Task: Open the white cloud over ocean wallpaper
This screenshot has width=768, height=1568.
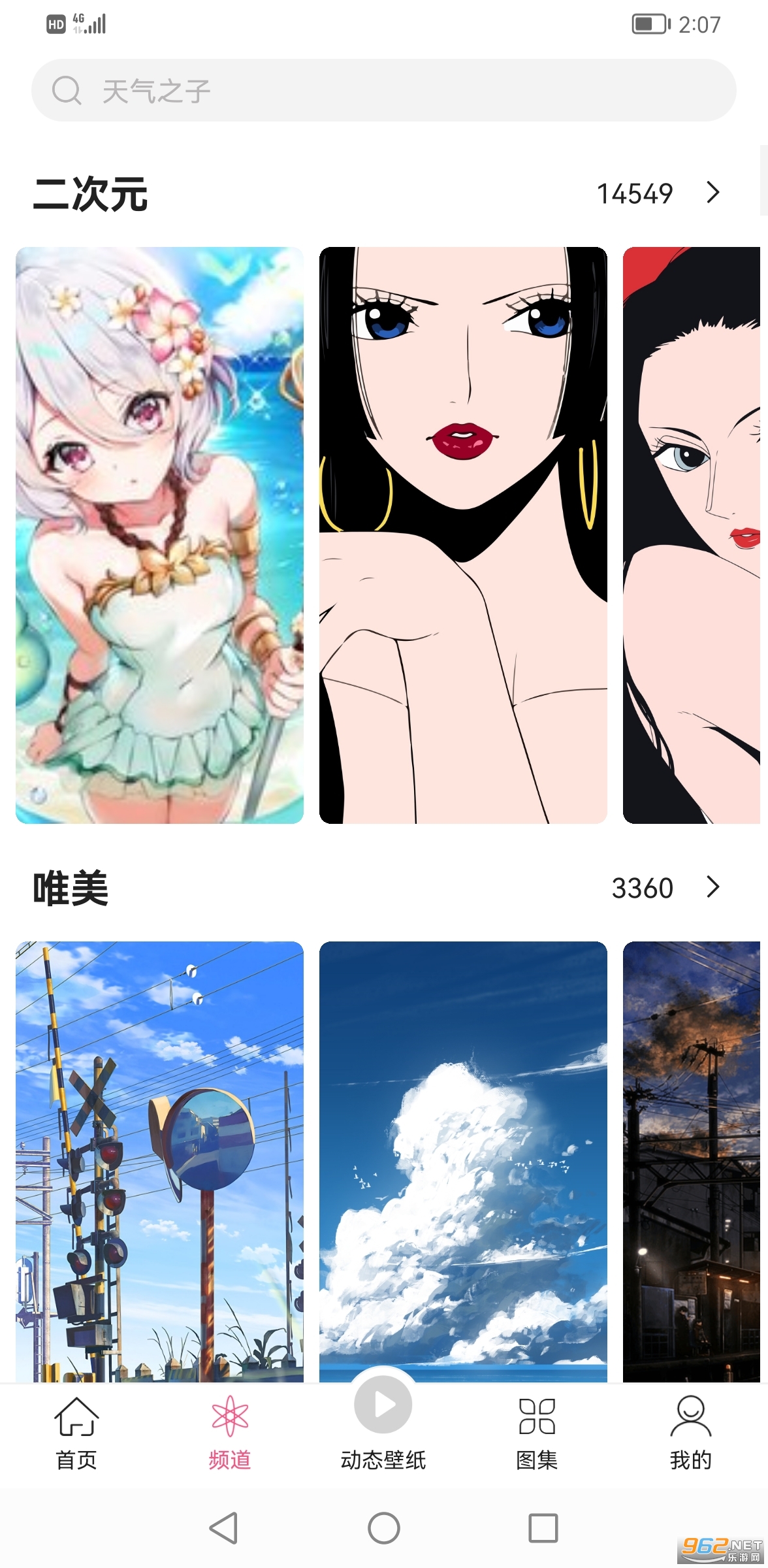Action: (x=463, y=1160)
